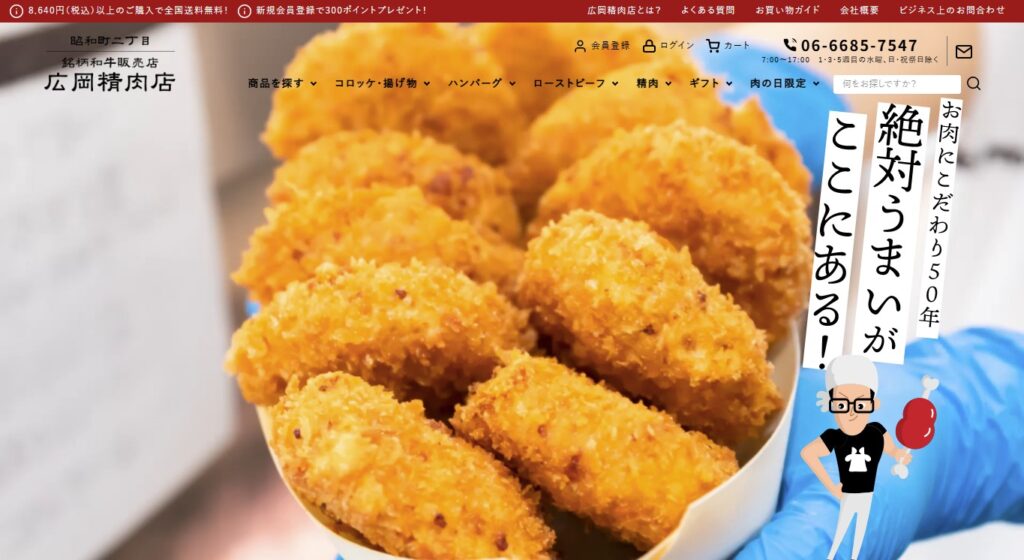Expand the ローストビーフ menu
The height and width of the screenshot is (560, 1024).
point(575,83)
